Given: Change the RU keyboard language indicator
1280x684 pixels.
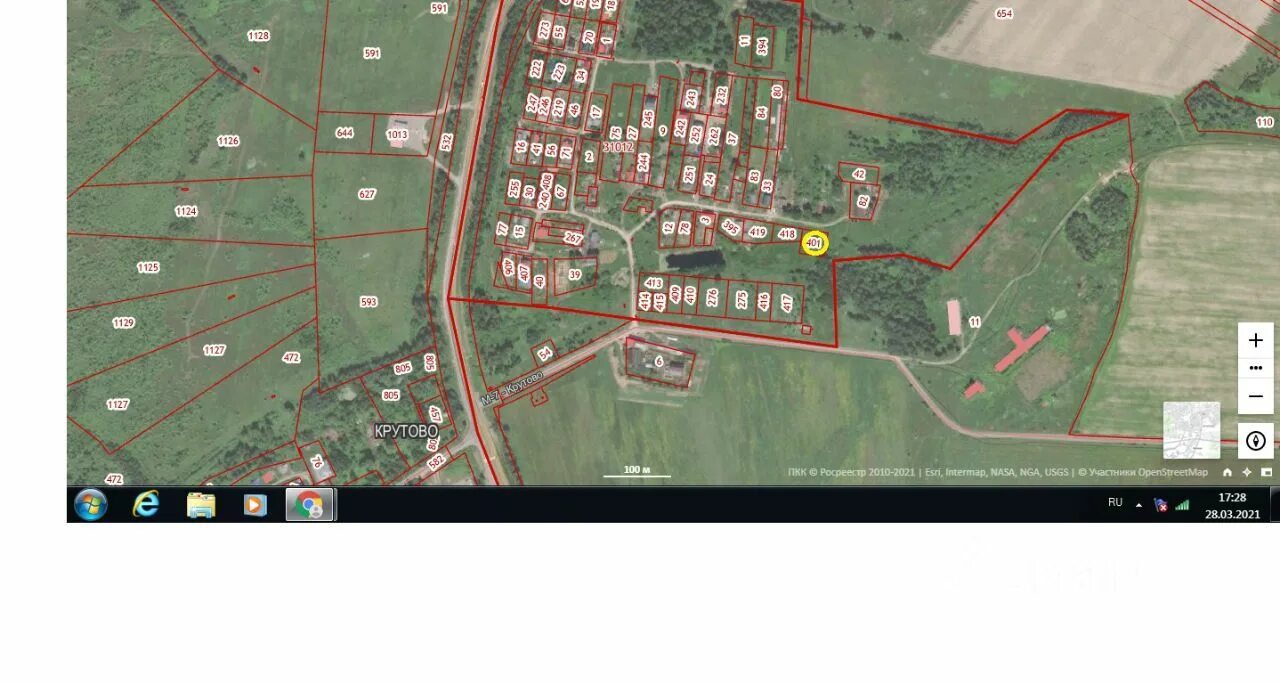Looking at the screenshot, I should [1115, 502].
